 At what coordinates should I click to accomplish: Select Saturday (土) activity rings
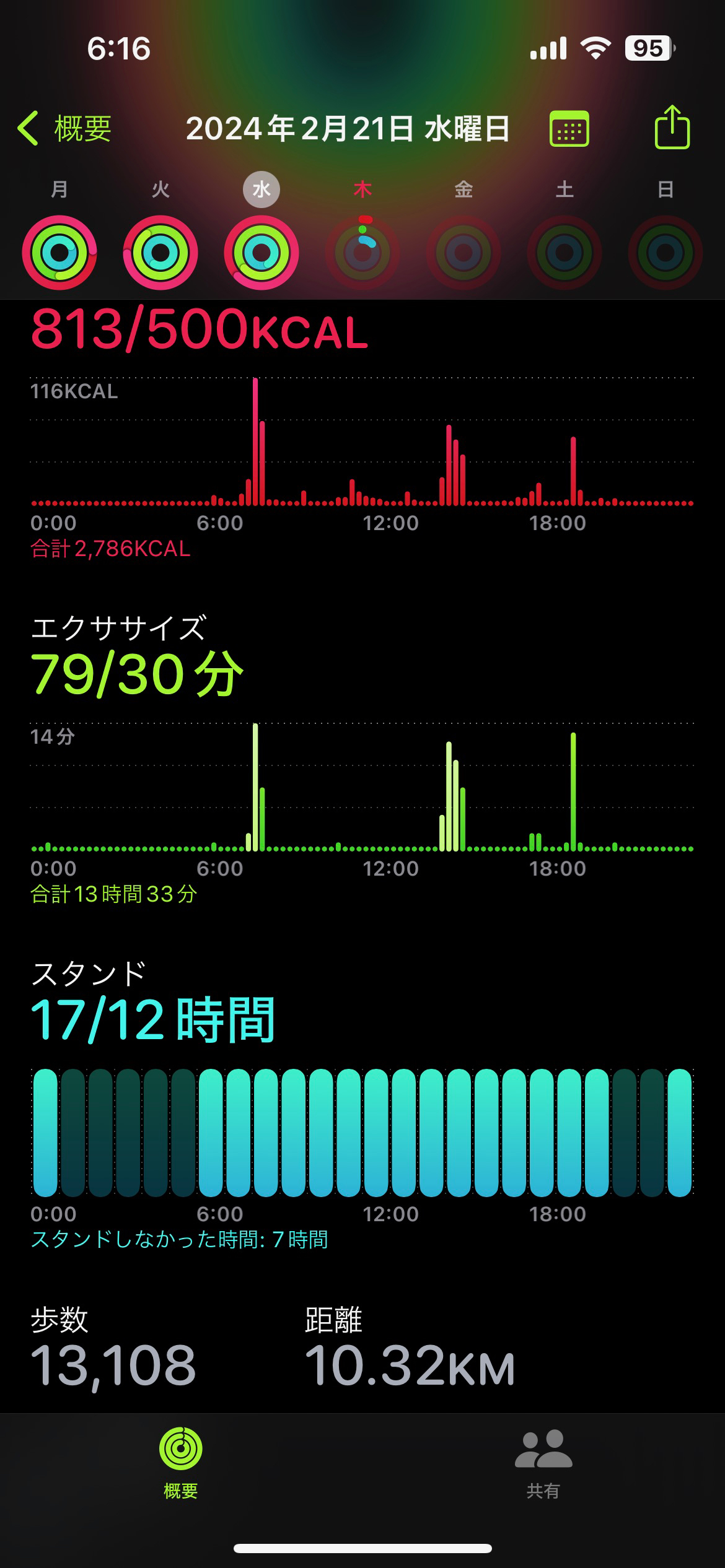pos(565,252)
